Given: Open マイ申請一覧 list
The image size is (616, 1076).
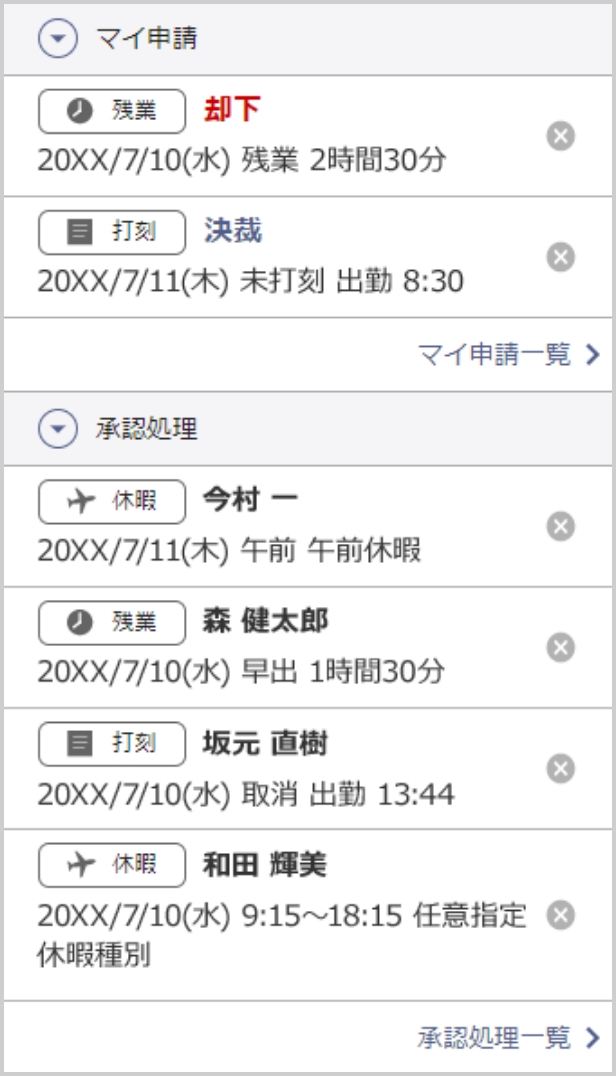Looking at the screenshot, I should pyautogui.click(x=508, y=354).
